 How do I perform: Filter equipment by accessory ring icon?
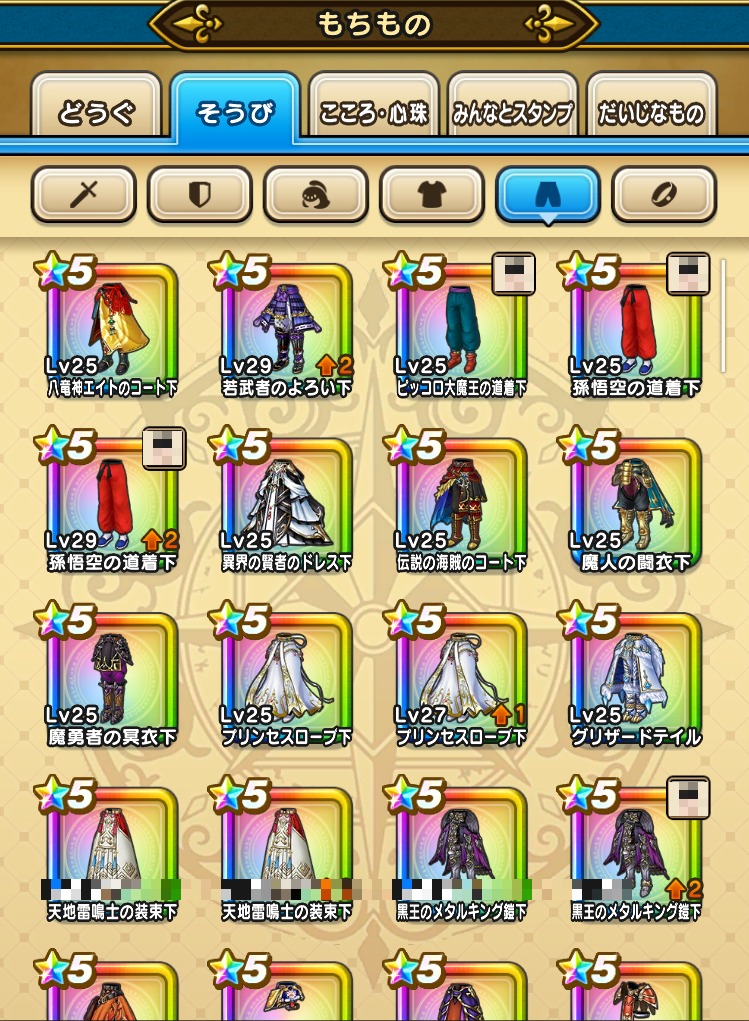pos(663,194)
